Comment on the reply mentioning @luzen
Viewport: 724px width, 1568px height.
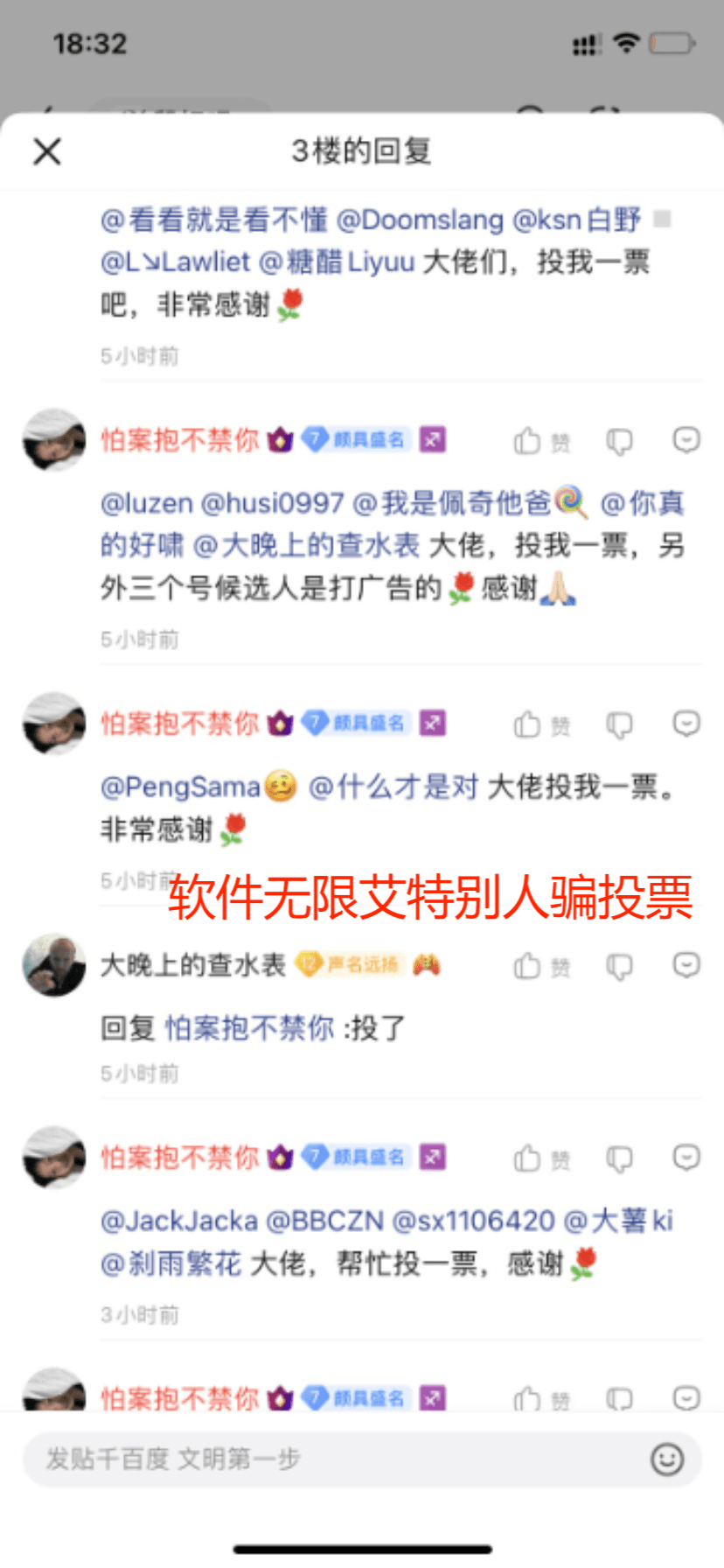click(686, 439)
